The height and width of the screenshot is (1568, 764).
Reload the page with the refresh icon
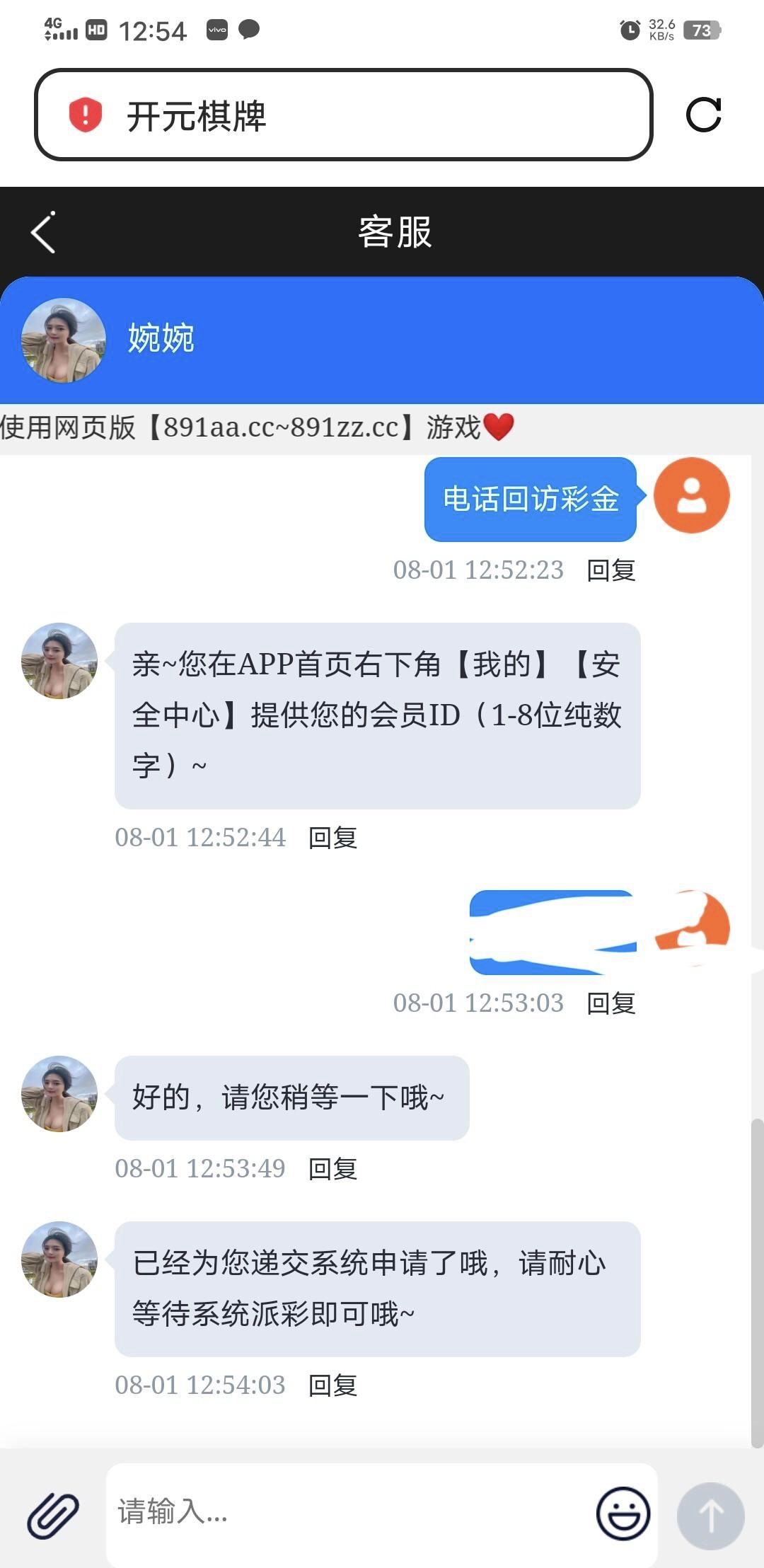(704, 115)
